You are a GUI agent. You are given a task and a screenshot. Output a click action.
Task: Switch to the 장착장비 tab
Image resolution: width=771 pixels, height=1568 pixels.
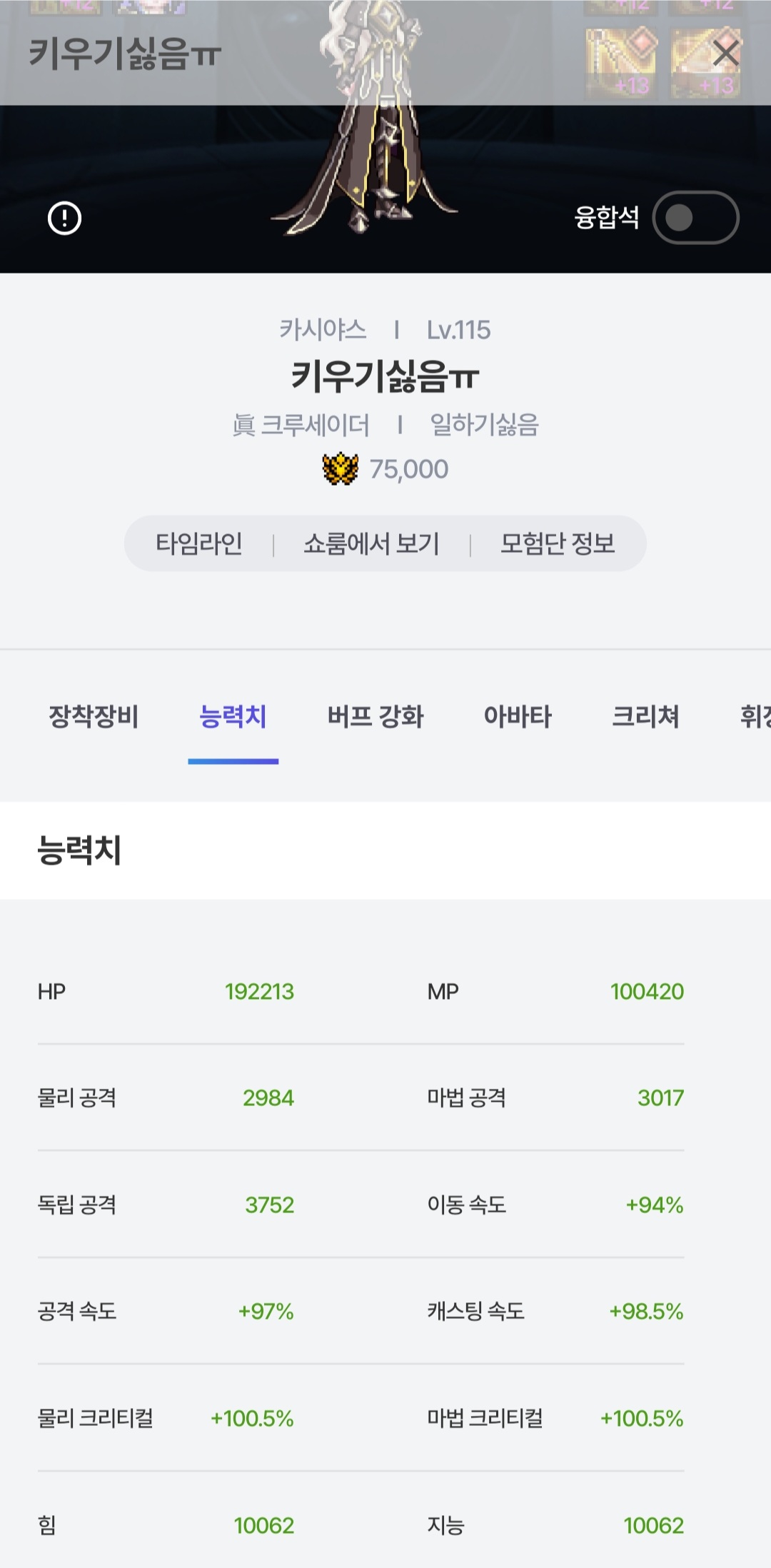94,716
